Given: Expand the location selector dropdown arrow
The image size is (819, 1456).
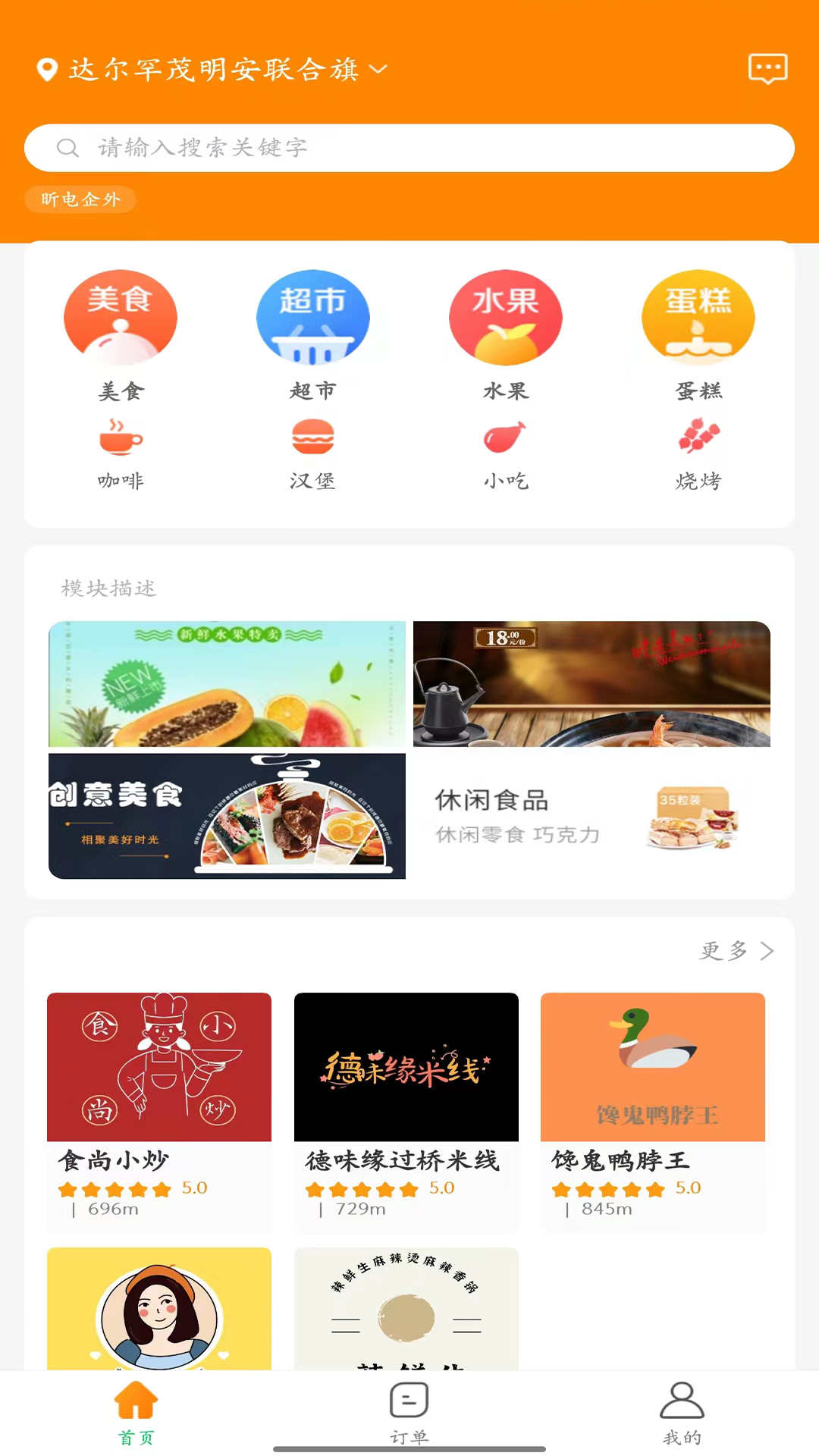Looking at the screenshot, I should [x=377, y=71].
